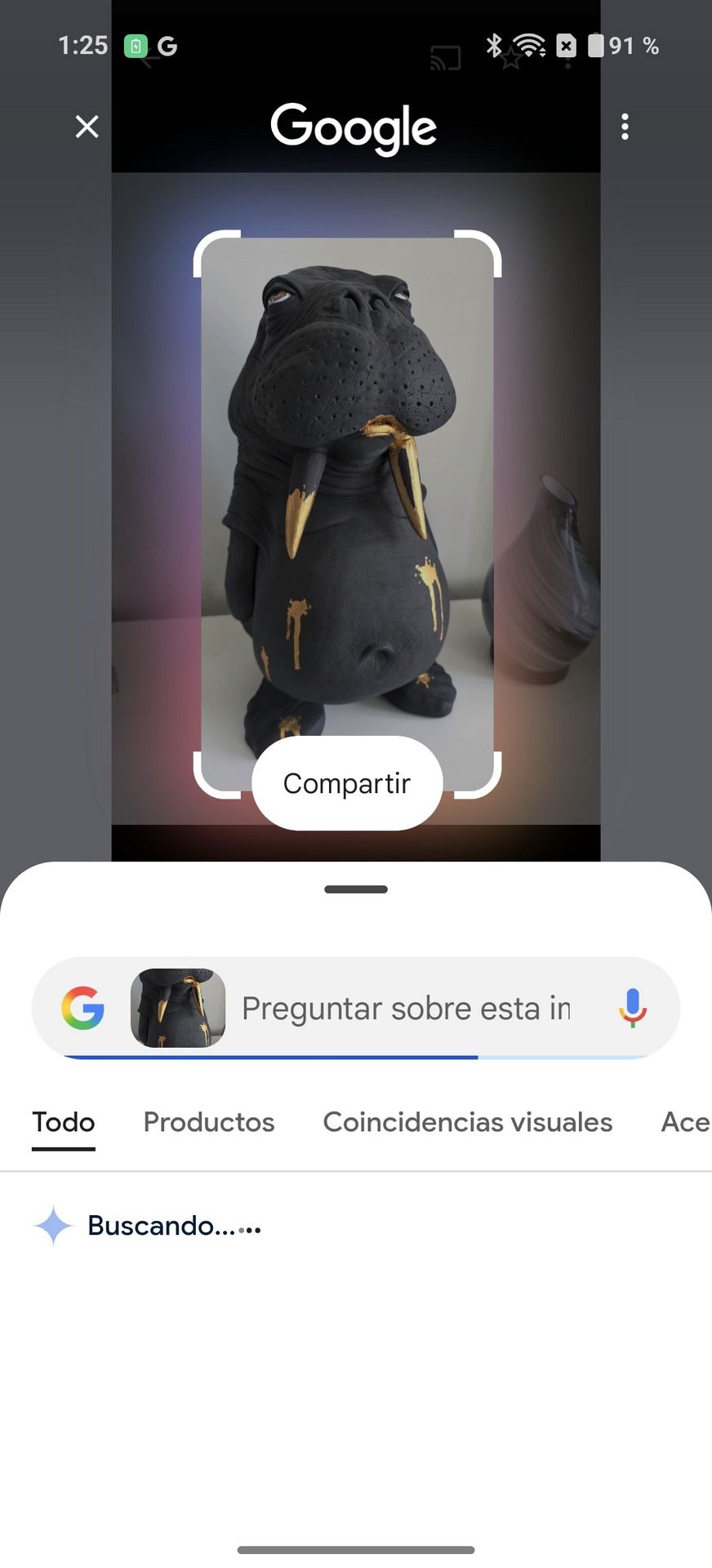This screenshot has width=712, height=1568.
Task: Tap the Compartir button
Action: click(347, 783)
